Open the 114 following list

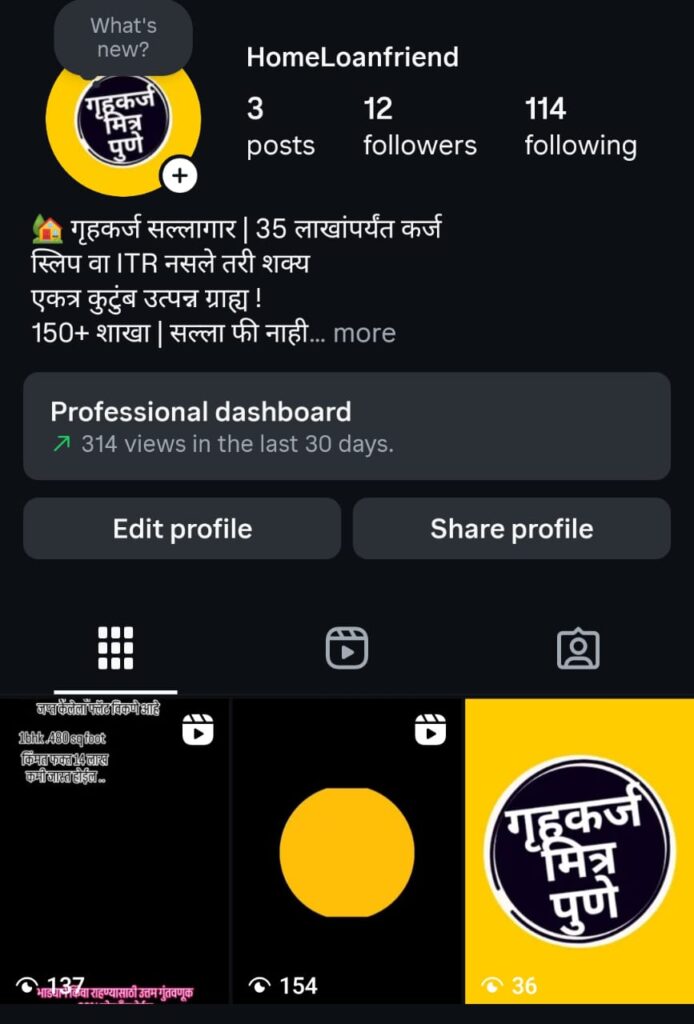click(580, 127)
